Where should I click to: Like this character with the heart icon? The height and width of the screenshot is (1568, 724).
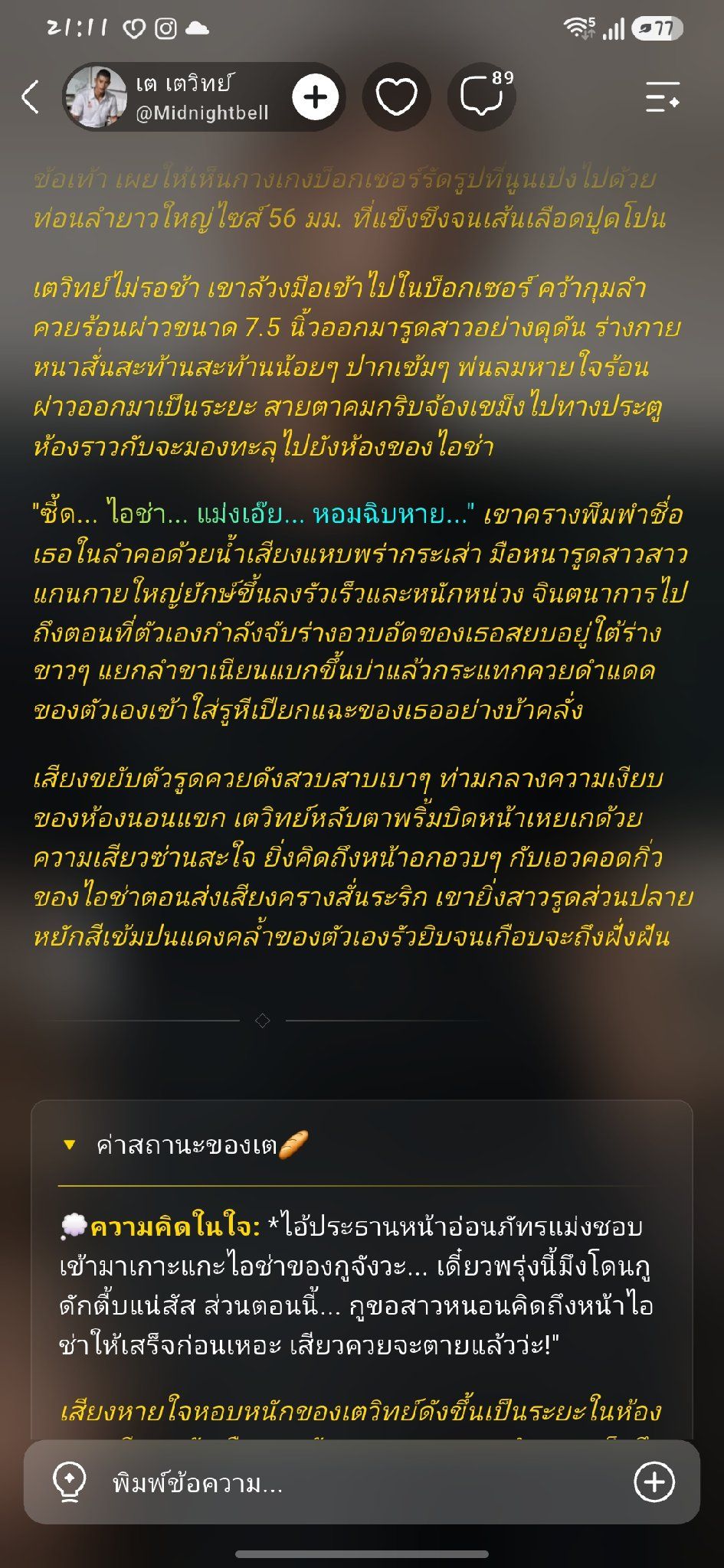[x=396, y=97]
